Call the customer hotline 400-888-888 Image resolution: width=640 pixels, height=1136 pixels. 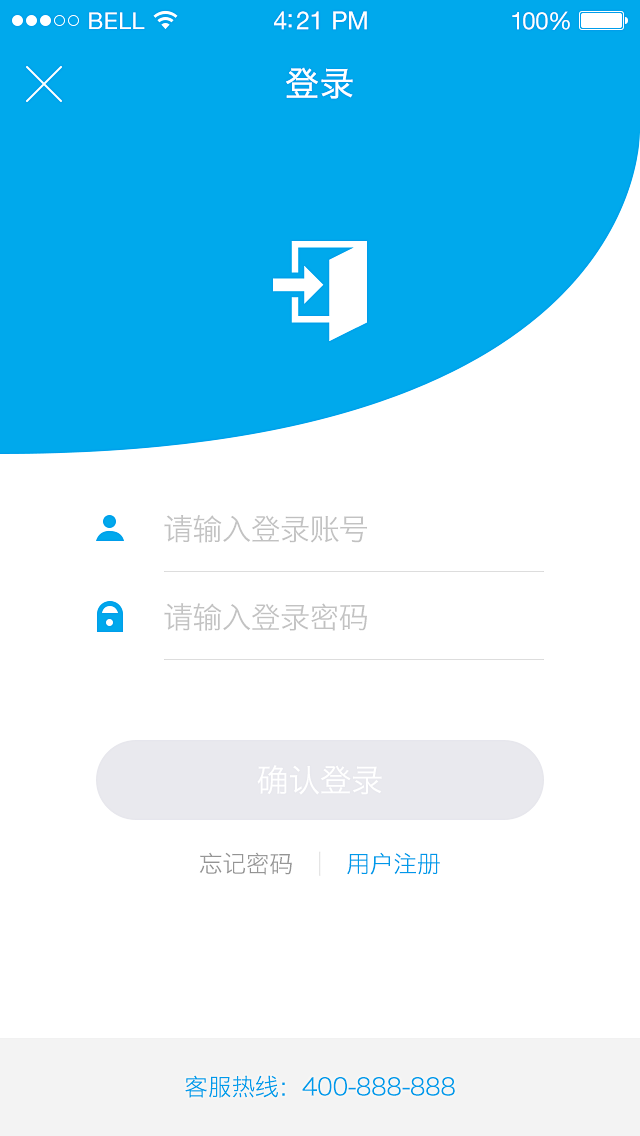378,1087
